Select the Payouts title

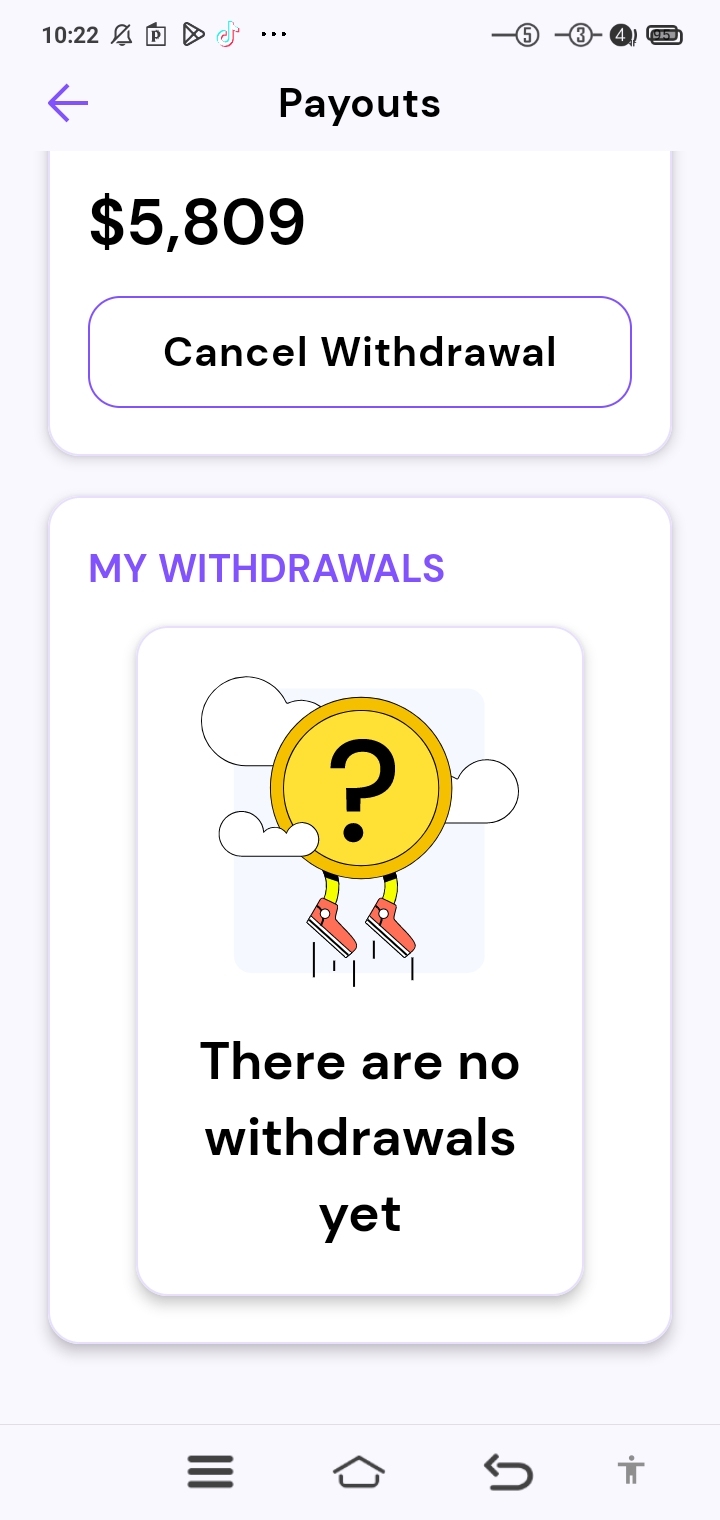point(359,103)
